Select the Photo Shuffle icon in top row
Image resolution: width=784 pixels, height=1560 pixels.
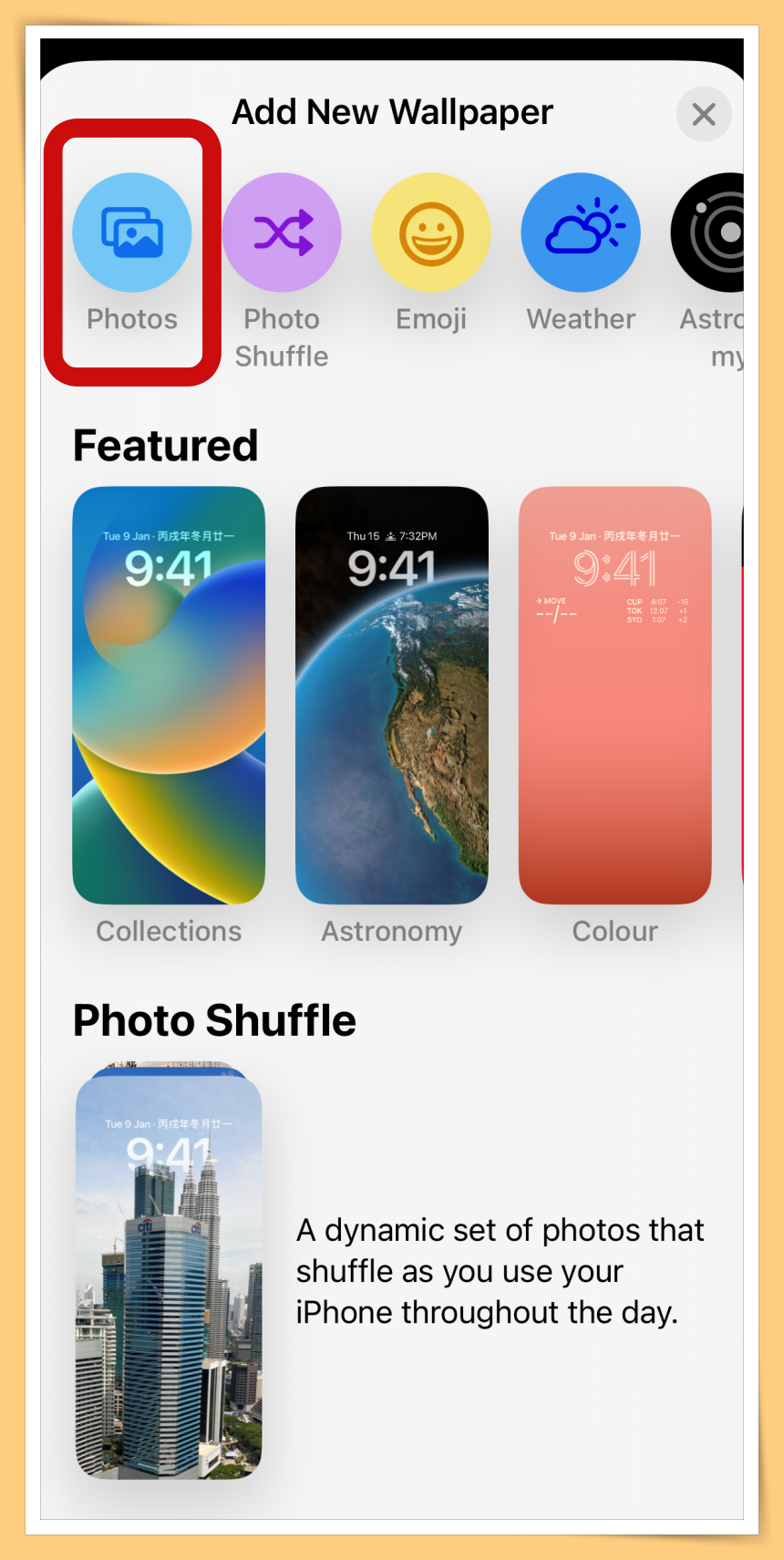point(282,233)
